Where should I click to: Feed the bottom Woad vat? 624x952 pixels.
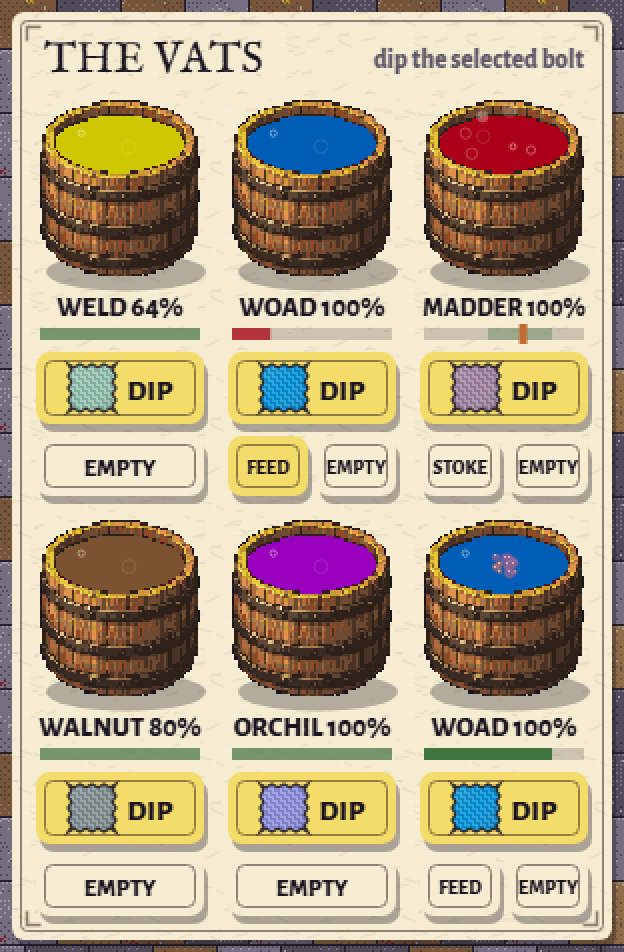(x=460, y=886)
